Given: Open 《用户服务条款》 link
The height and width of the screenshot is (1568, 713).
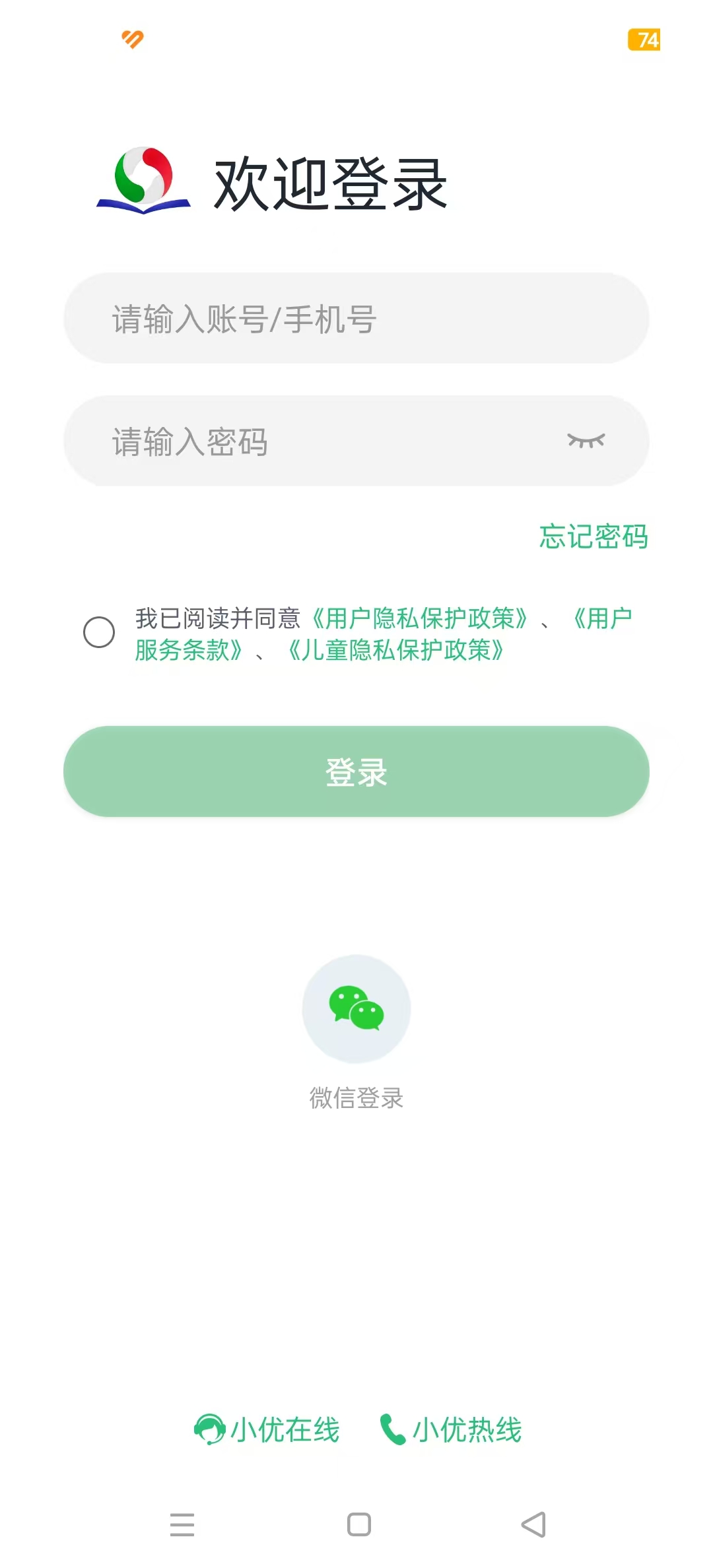Looking at the screenshot, I should [x=188, y=650].
